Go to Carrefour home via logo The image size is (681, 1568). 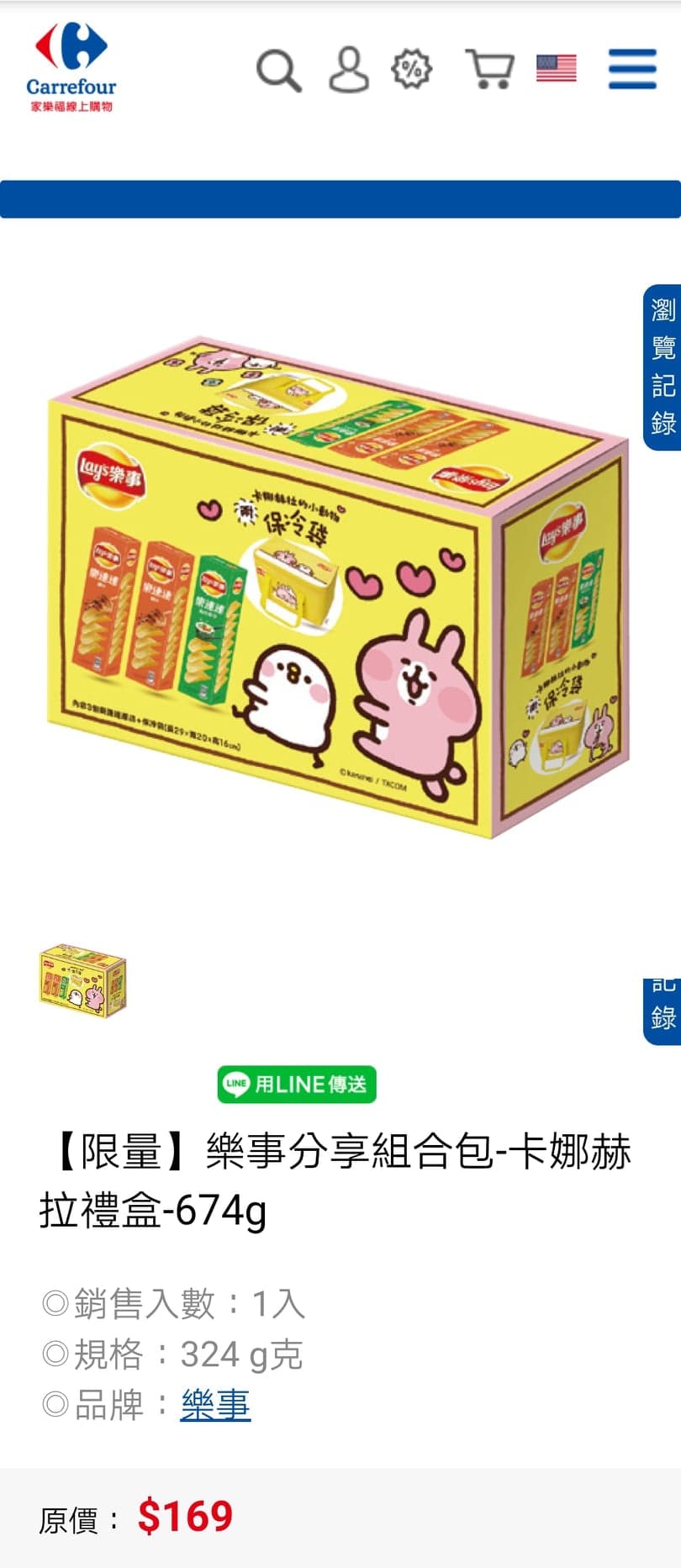71,67
